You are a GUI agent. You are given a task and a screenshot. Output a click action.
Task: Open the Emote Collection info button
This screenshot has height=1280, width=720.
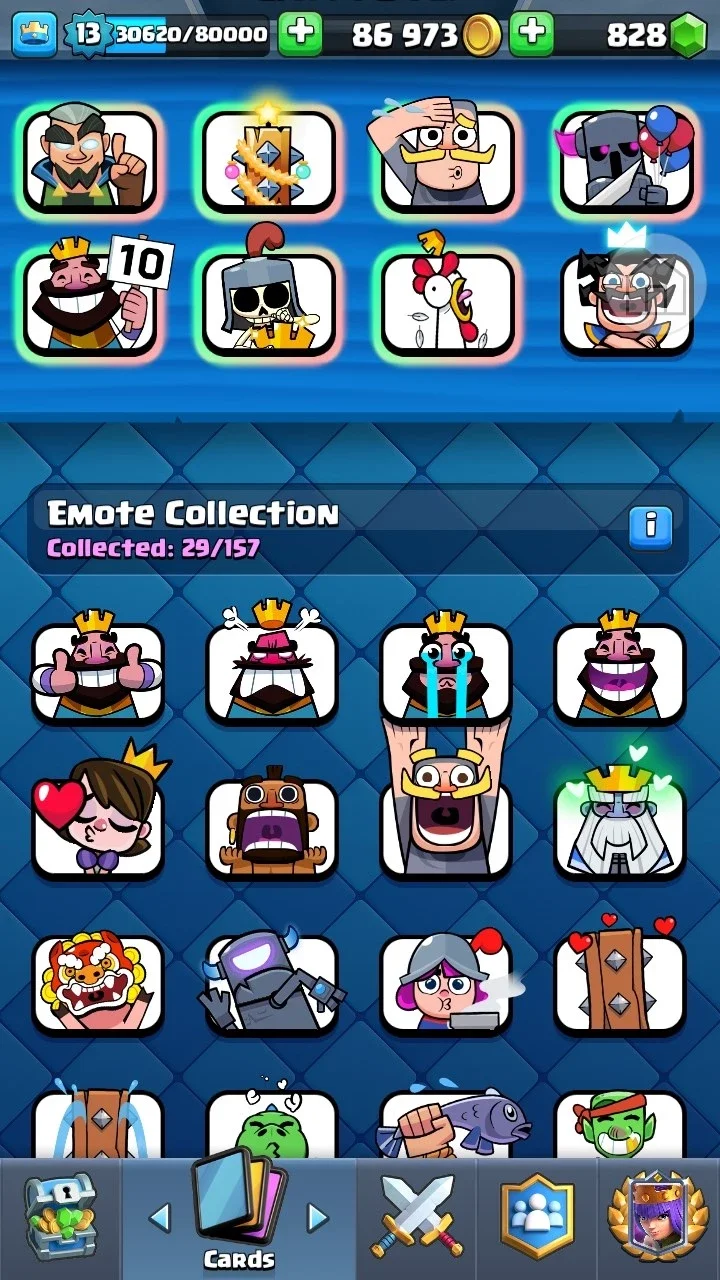click(x=651, y=525)
